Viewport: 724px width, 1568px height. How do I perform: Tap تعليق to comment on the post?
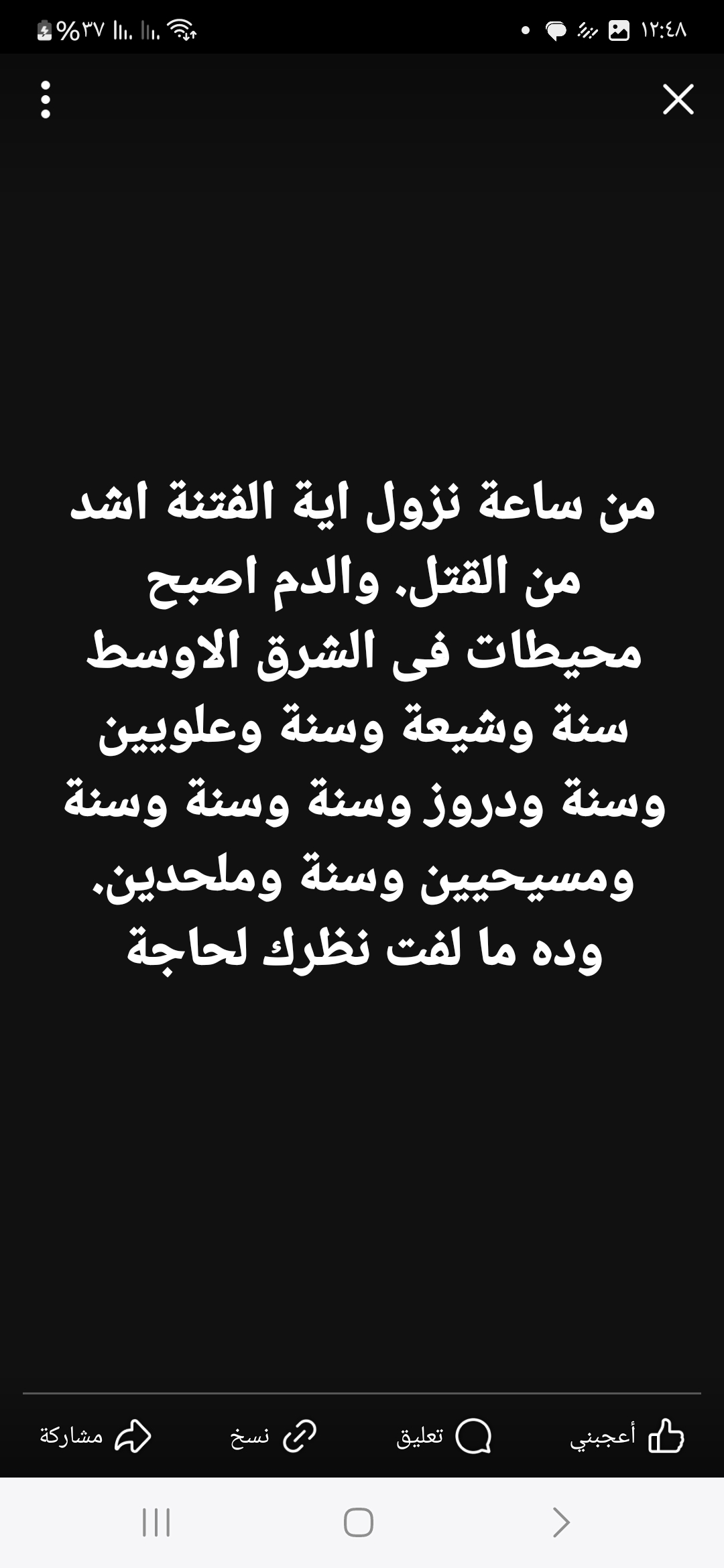click(x=444, y=1437)
